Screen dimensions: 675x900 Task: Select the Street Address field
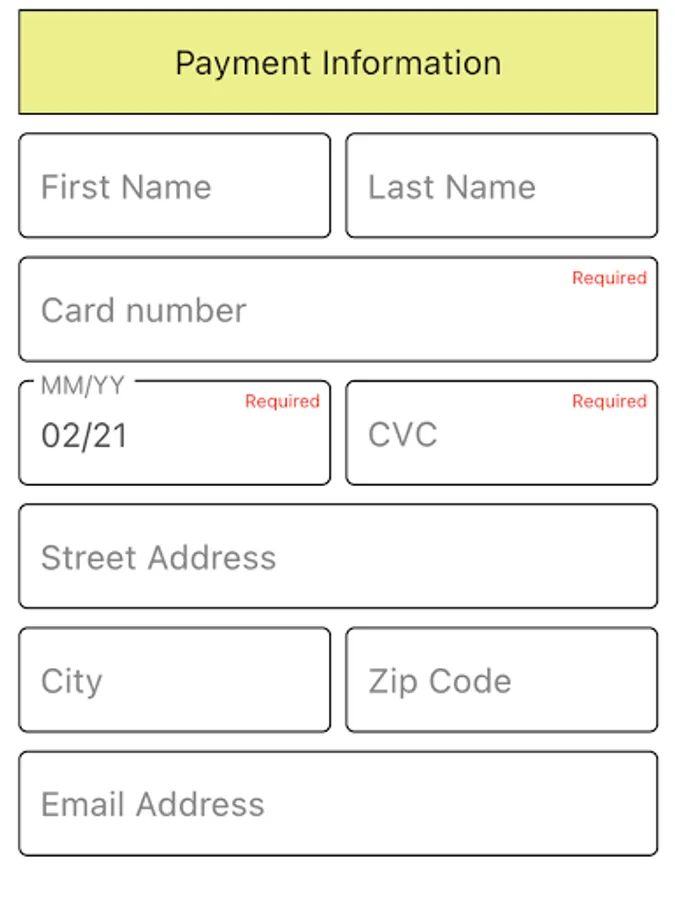tap(338, 557)
